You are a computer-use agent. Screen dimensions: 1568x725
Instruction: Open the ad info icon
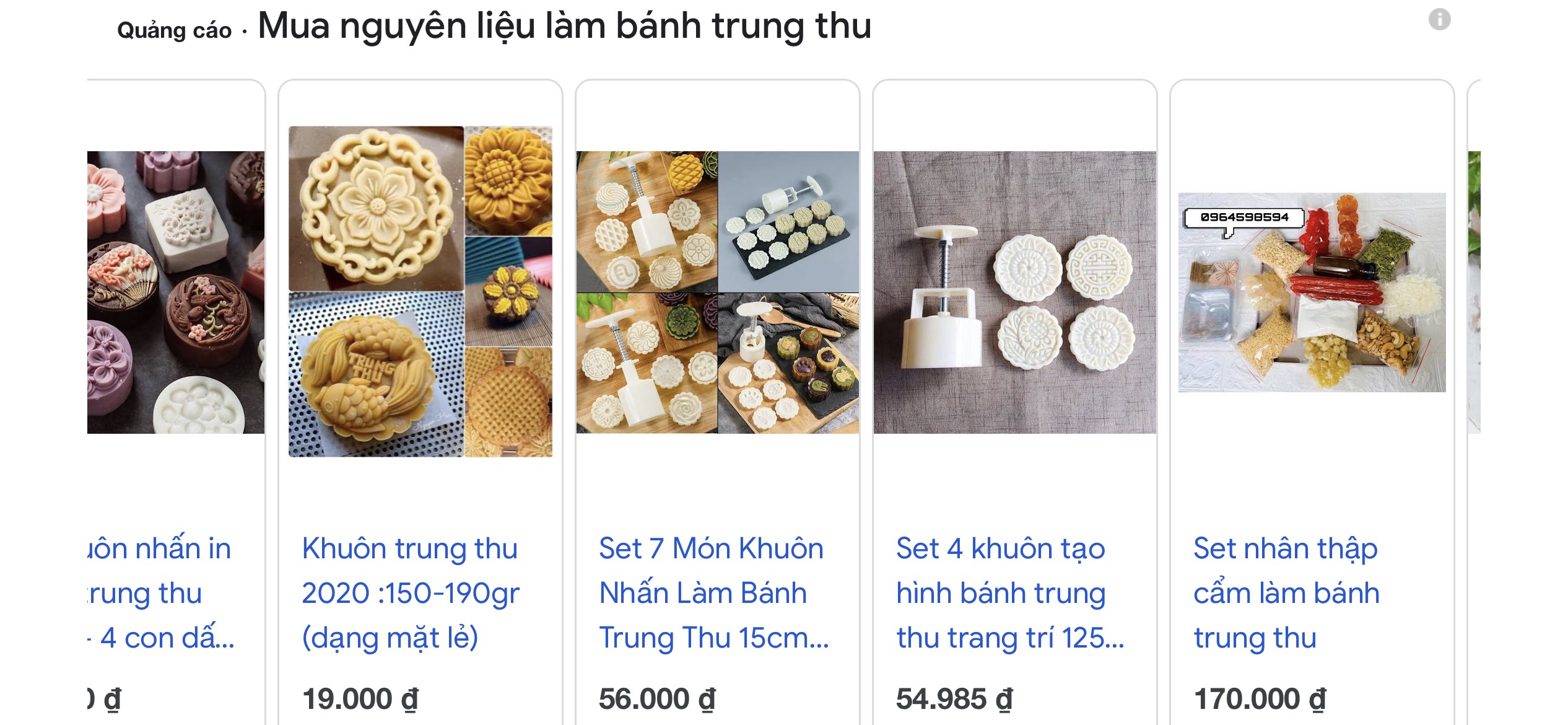tap(1439, 19)
